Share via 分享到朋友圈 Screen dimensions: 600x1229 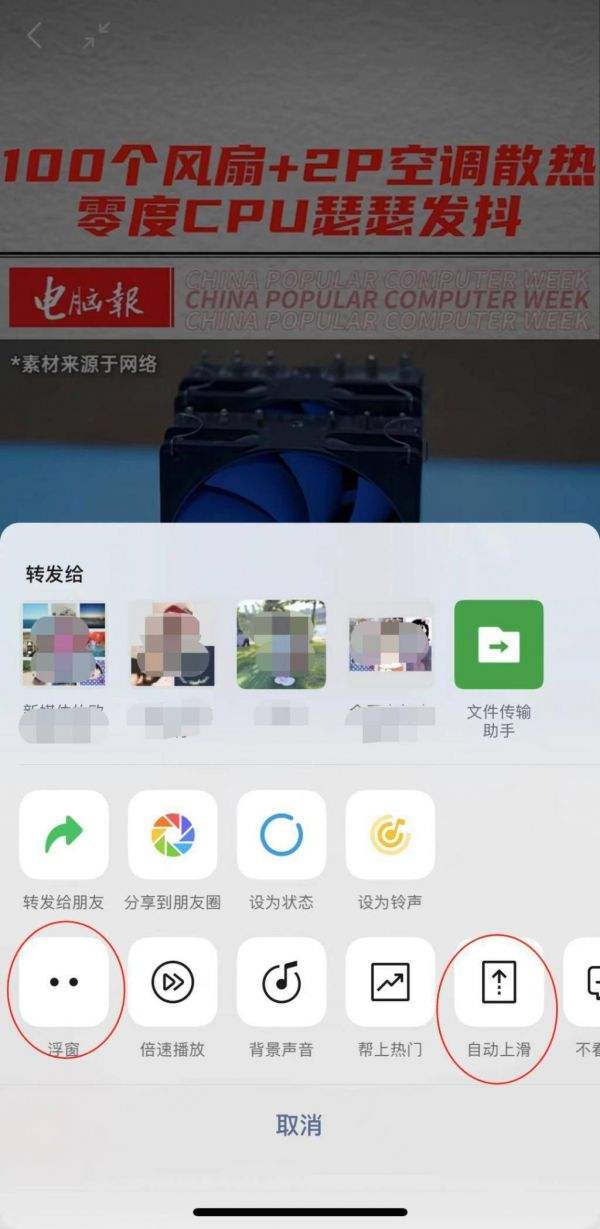tap(173, 835)
